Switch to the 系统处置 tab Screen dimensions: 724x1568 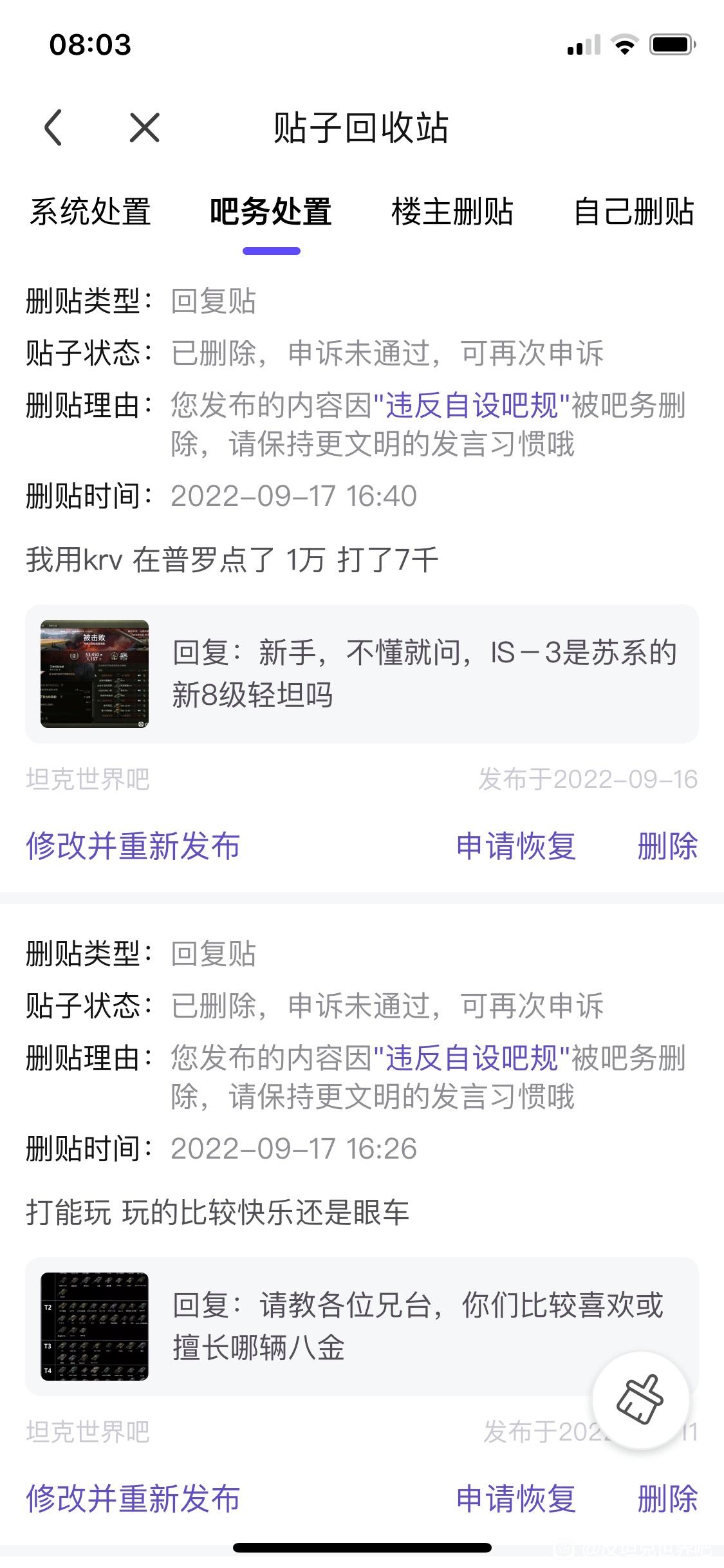tap(90, 212)
